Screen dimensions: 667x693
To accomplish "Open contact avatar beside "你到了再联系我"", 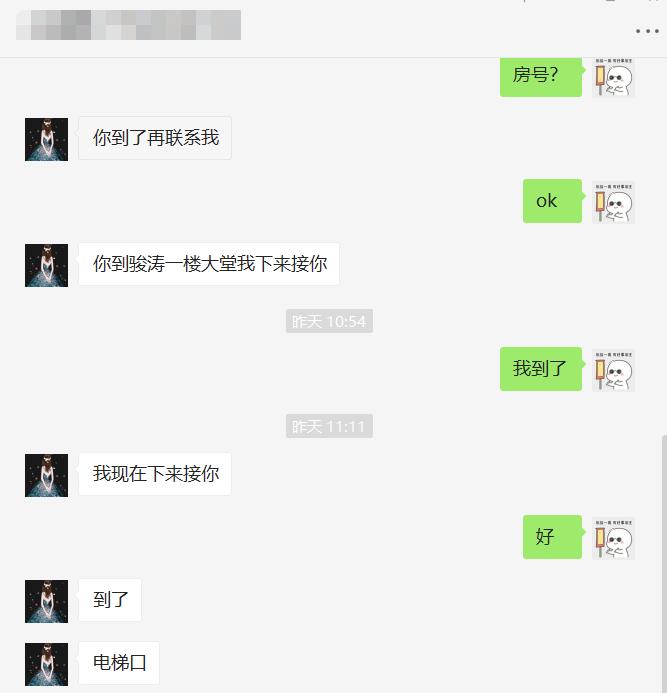I will pyautogui.click(x=46, y=139).
